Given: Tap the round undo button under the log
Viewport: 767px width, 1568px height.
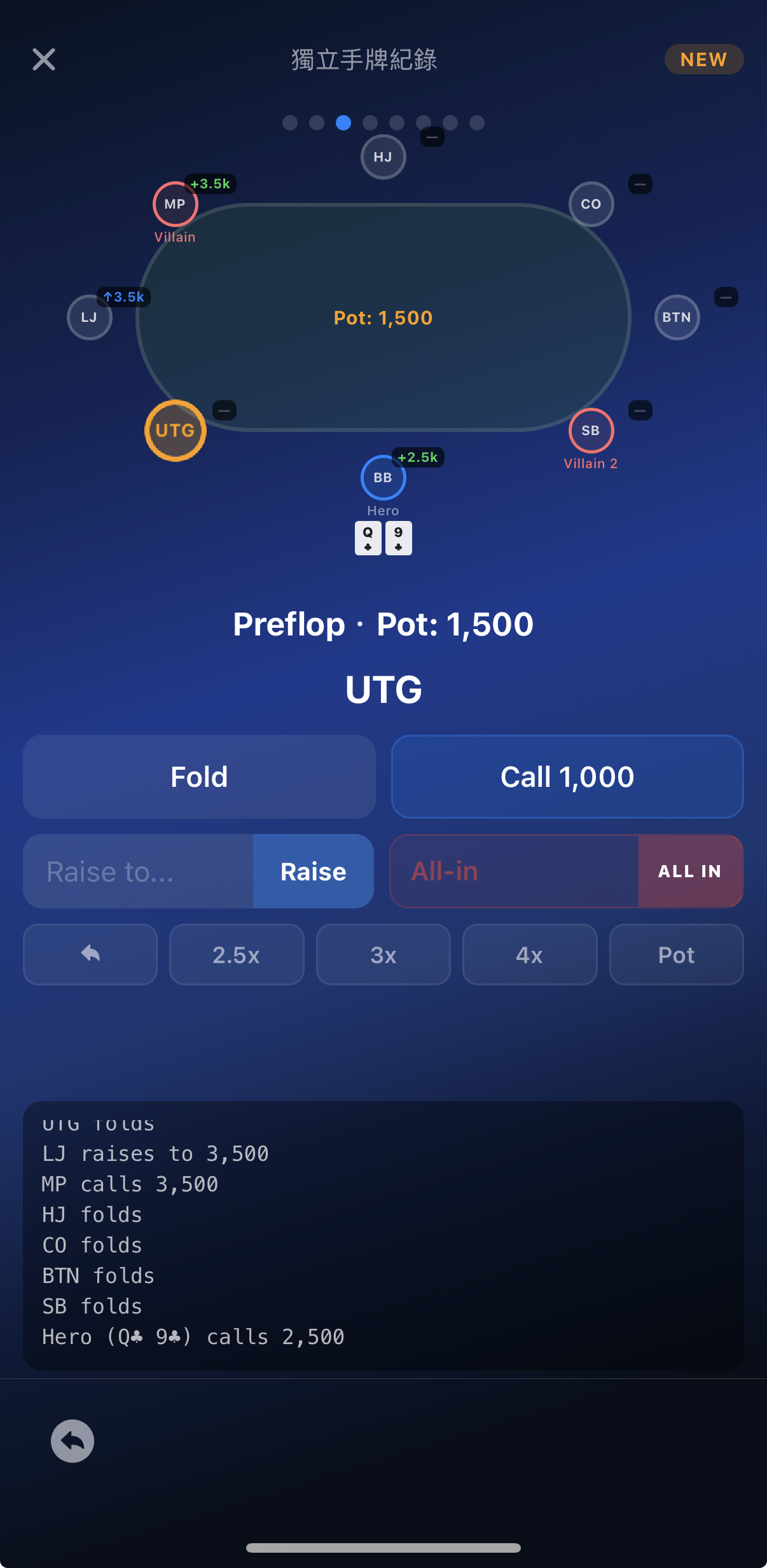Looking at the screenshot, I should coord(73,1441).
